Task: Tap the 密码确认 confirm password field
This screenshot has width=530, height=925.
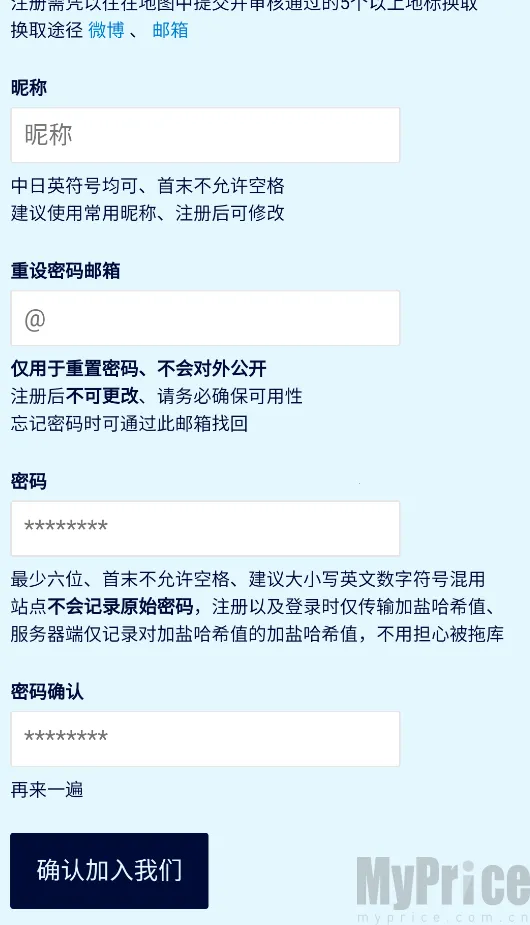Action: click(x=205, y=739)
